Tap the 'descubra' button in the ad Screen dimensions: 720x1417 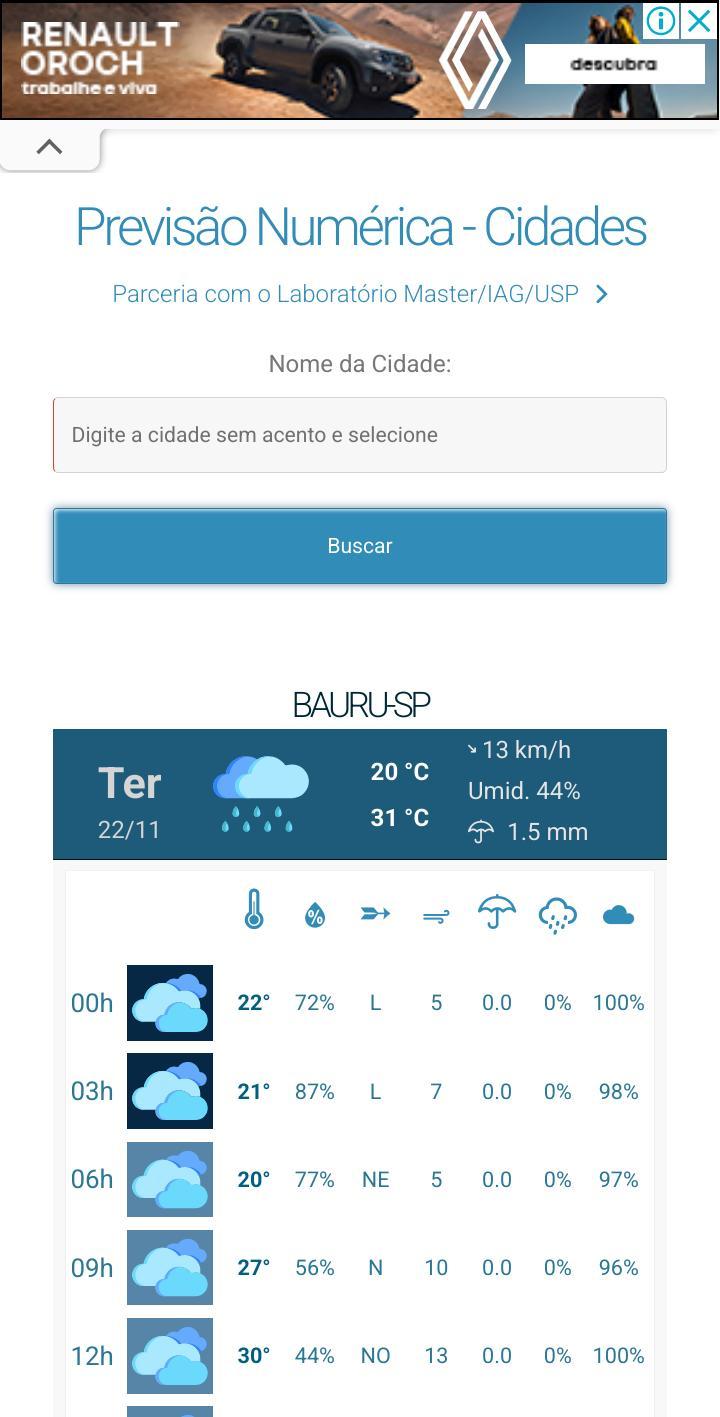click(614, 64)
